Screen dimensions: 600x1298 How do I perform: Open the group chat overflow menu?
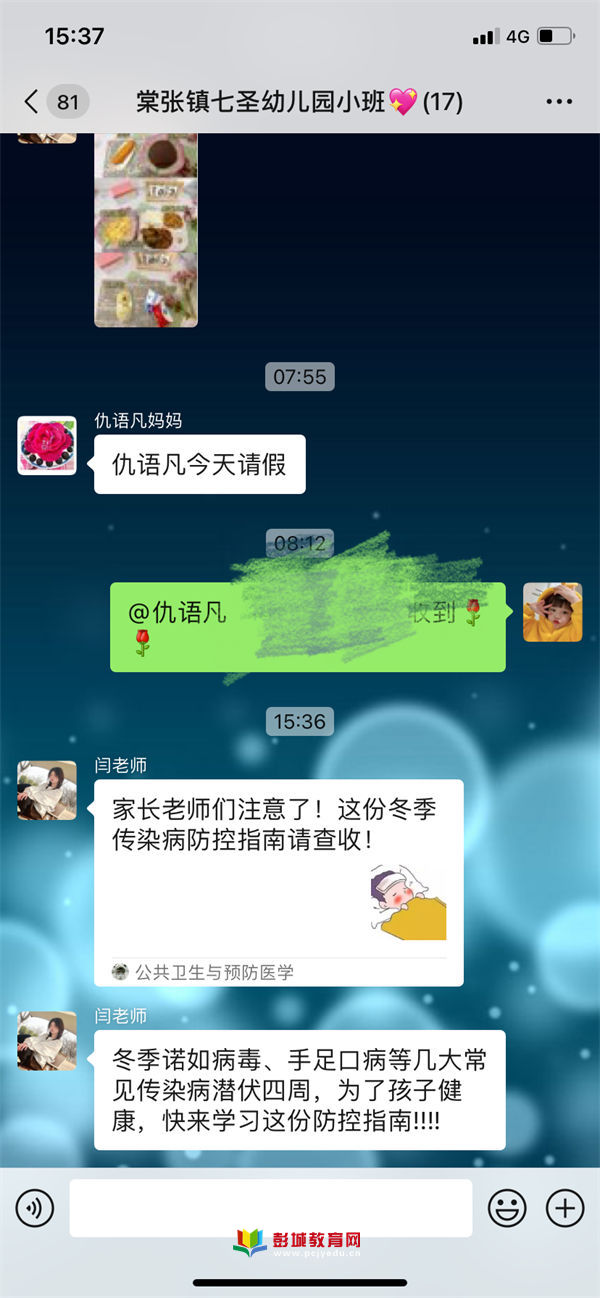click(558, 101)
